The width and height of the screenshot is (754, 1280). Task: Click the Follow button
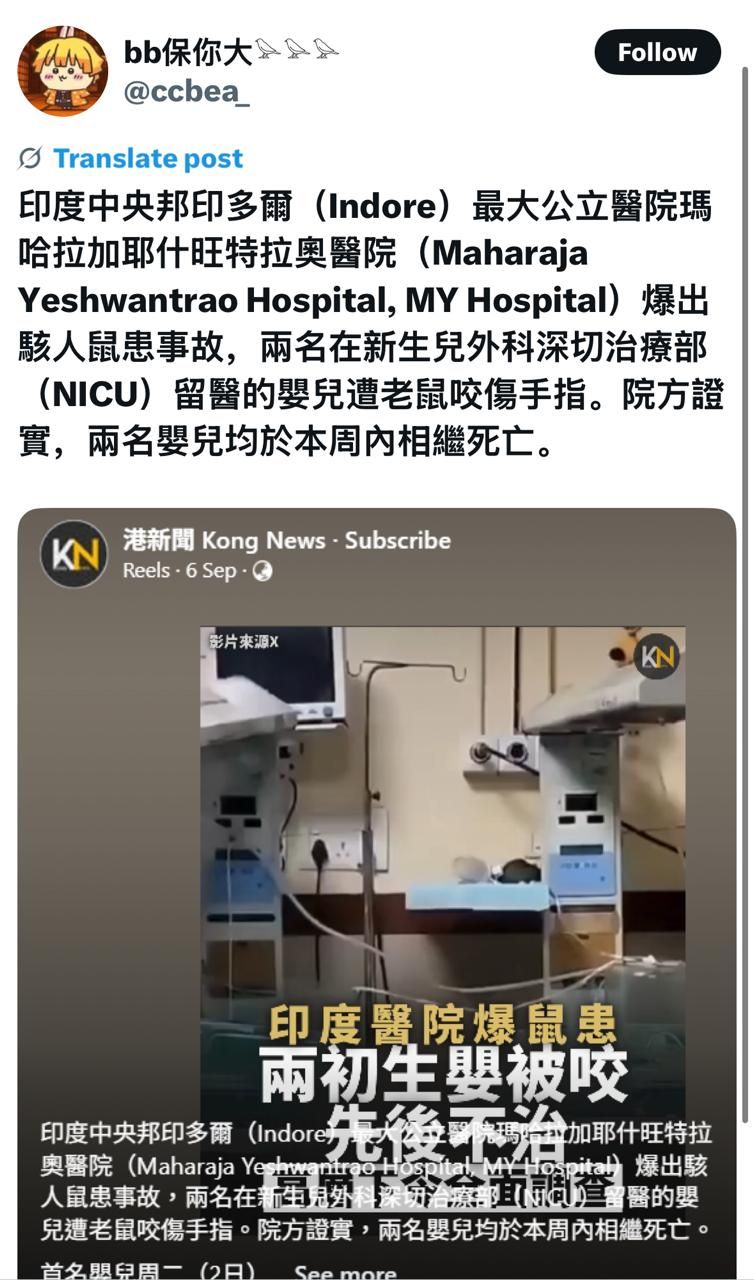coord(656,52)
